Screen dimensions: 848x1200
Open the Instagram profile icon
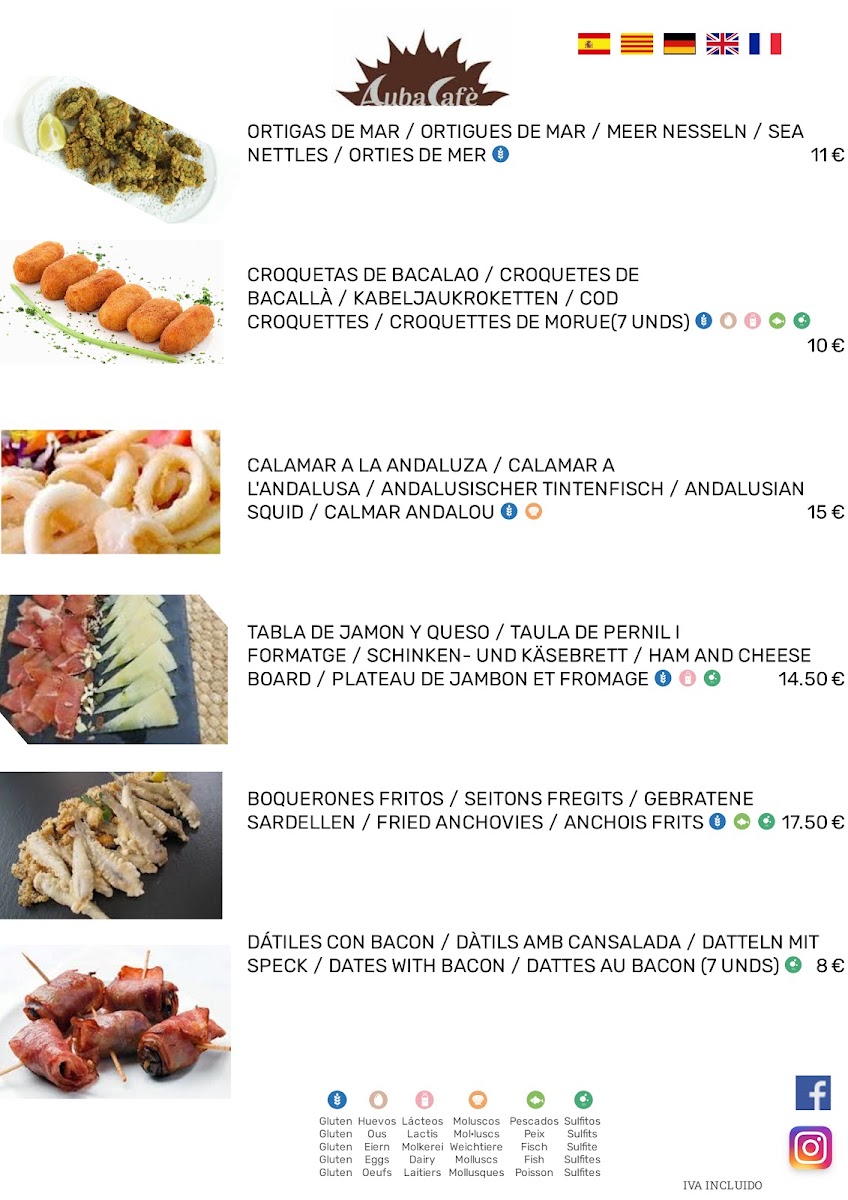click(x=812, y=1146)
